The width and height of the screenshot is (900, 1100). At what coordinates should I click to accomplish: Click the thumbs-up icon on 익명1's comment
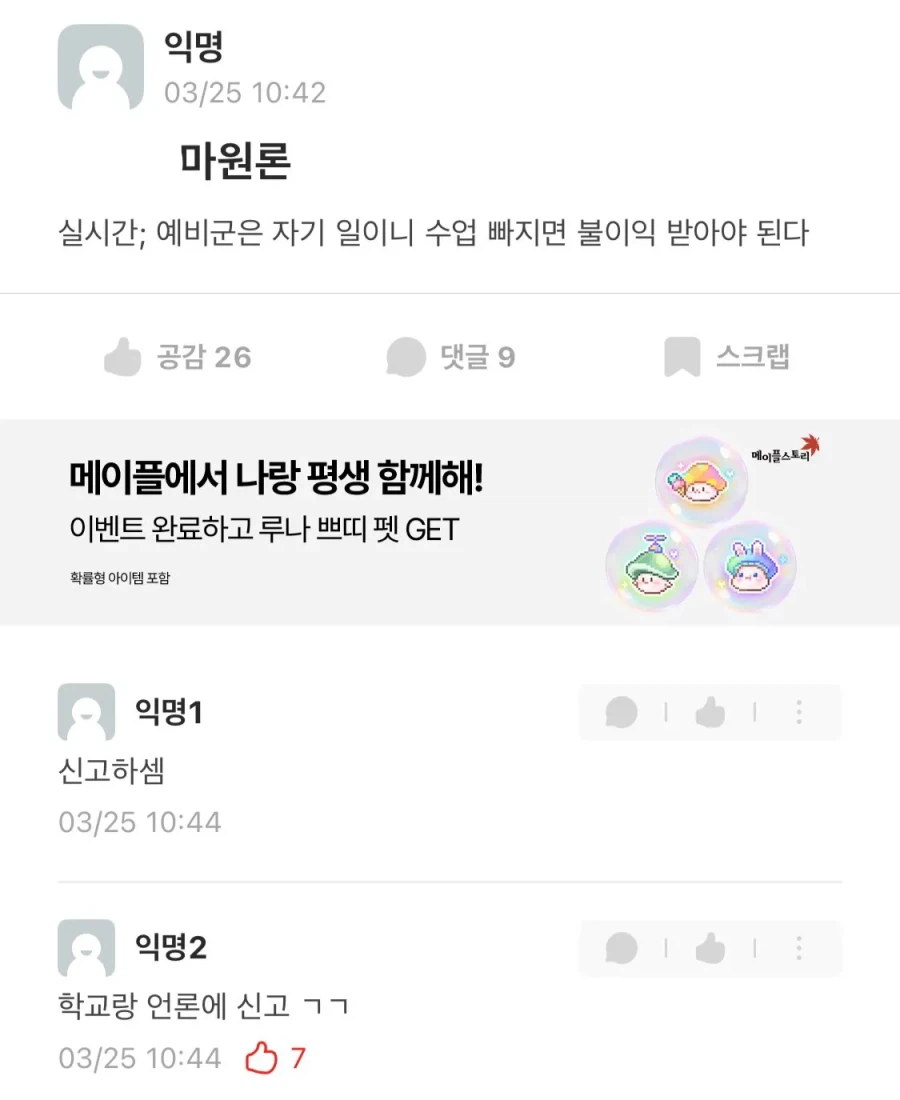tap(710, 712)
